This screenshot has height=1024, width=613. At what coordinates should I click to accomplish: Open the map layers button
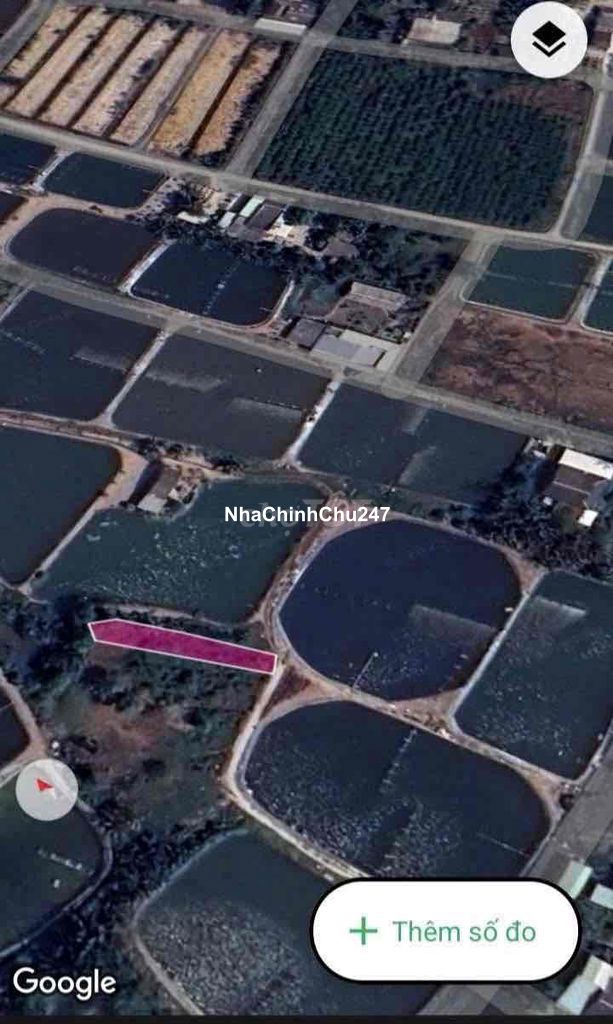(548, 40)
